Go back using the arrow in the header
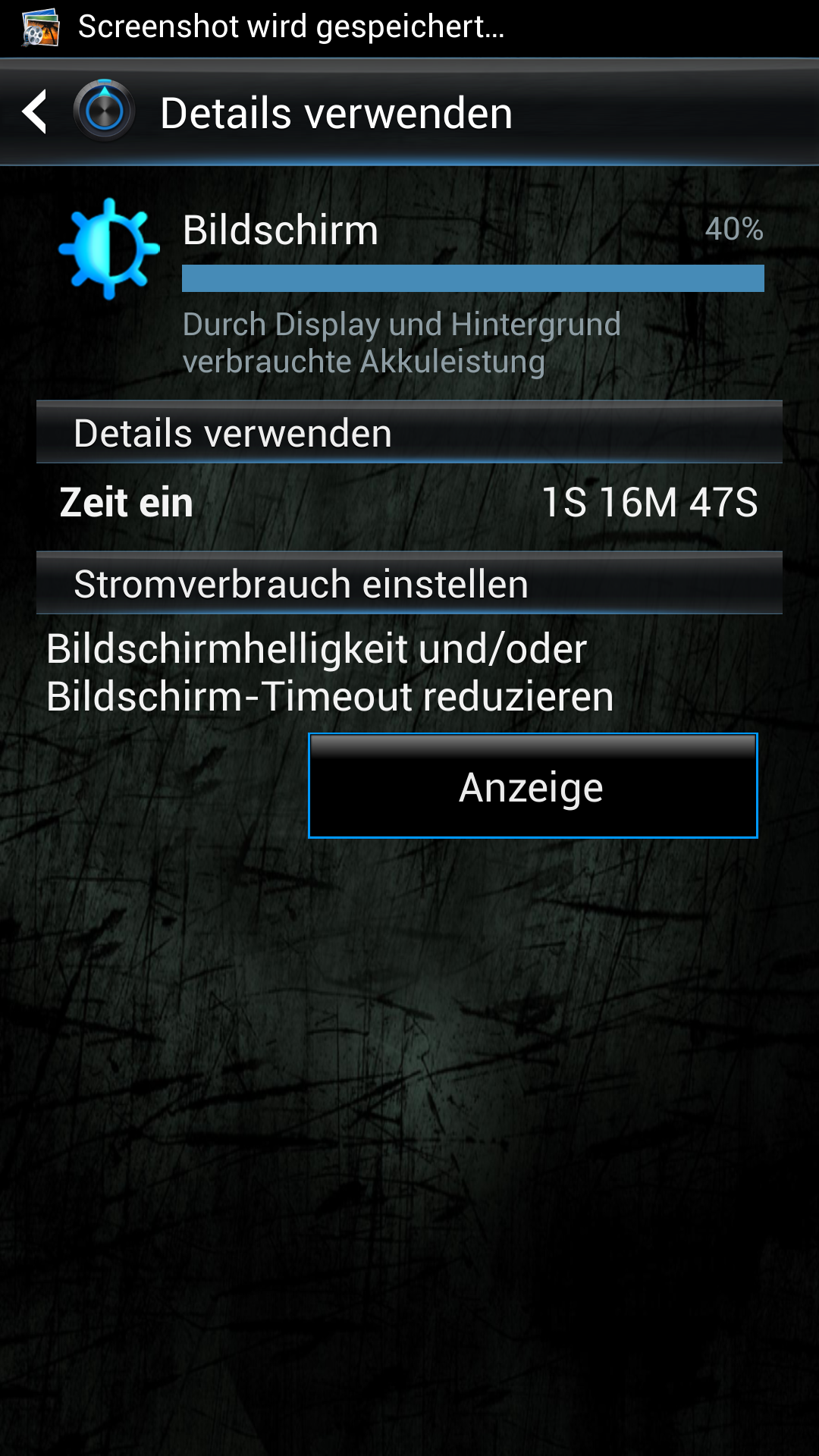Image resolution: width=819 pixels, height=1456 pixels. coord(36,112)
